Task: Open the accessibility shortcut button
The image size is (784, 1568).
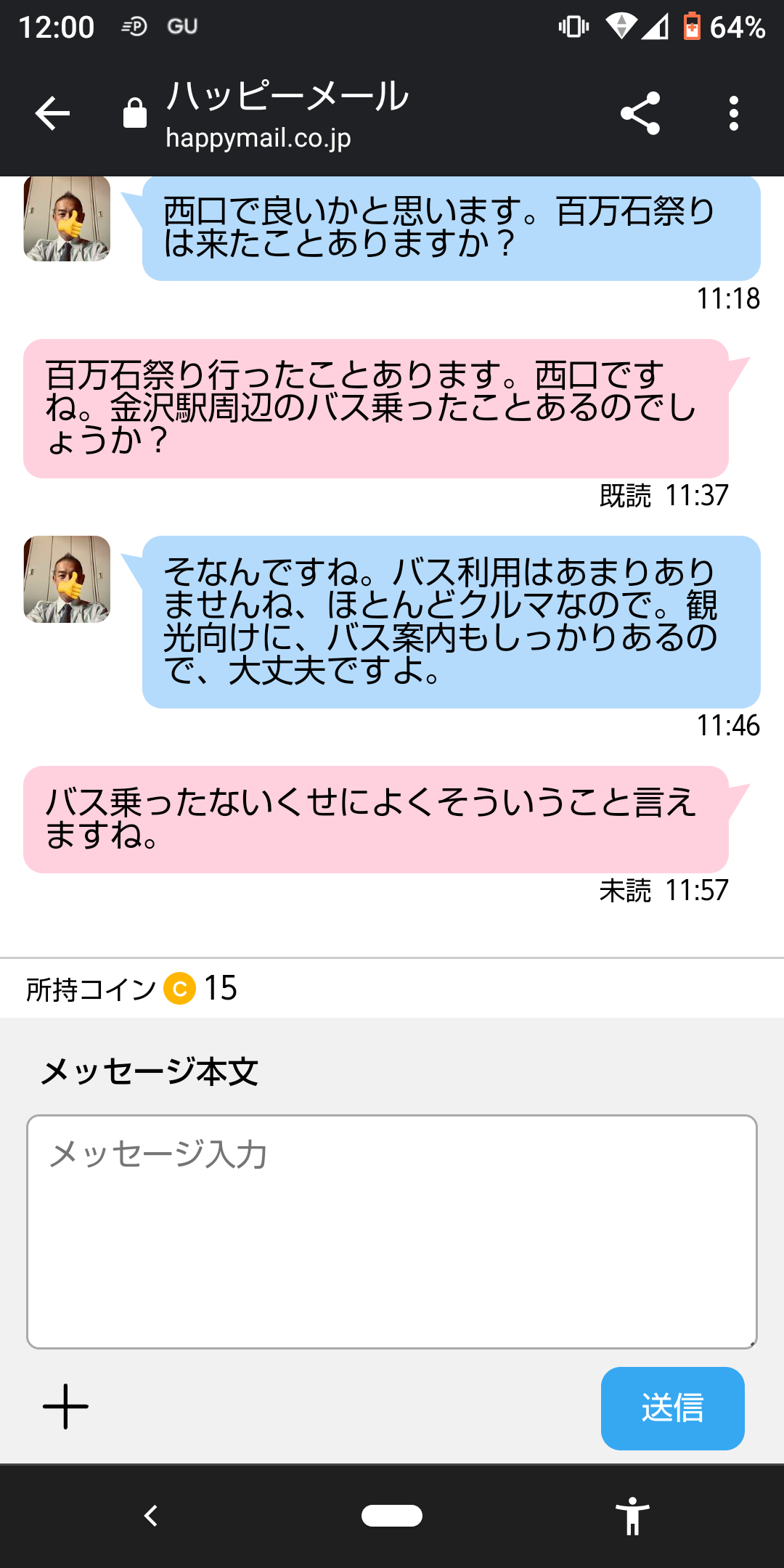Action: (x=632, y=1516)
